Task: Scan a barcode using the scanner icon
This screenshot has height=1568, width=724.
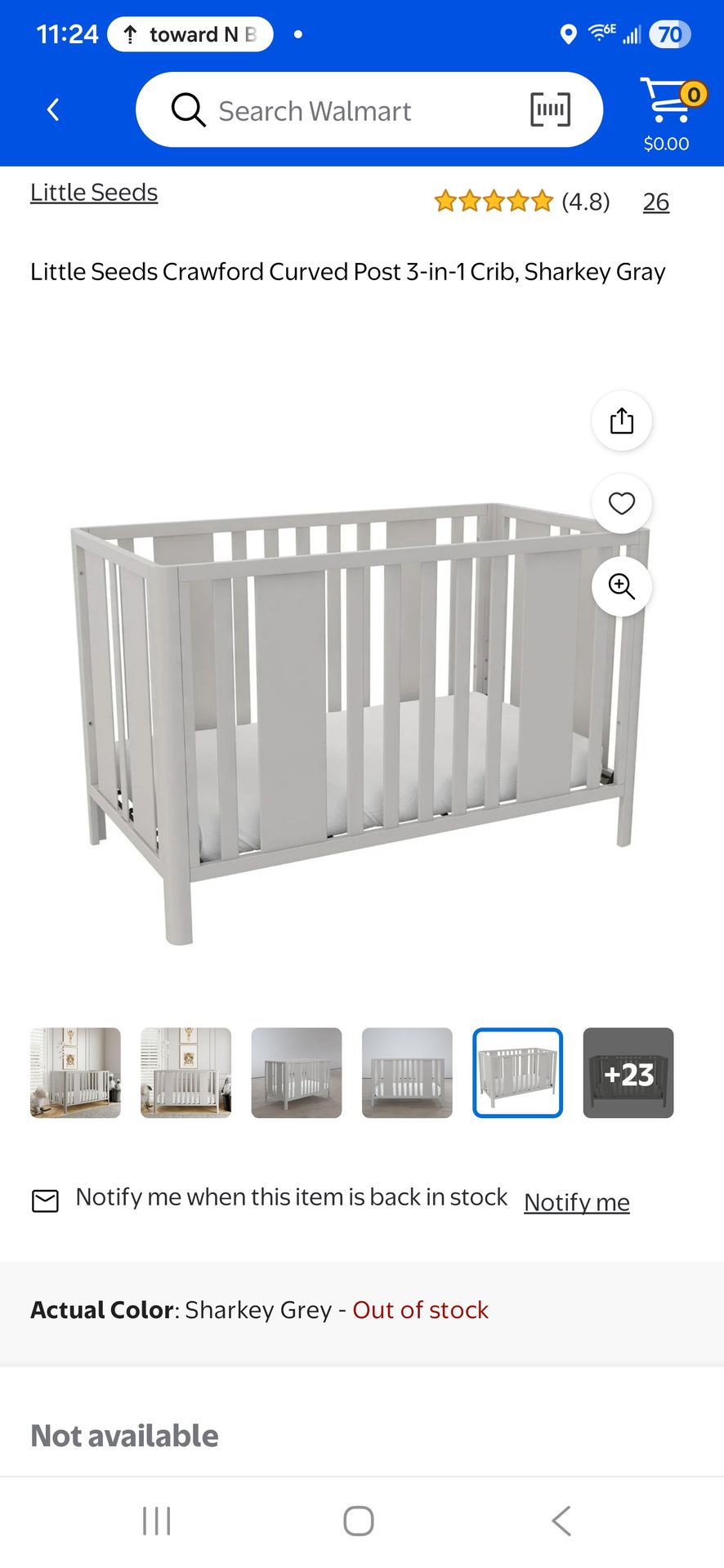Action: tap(549, 109)
